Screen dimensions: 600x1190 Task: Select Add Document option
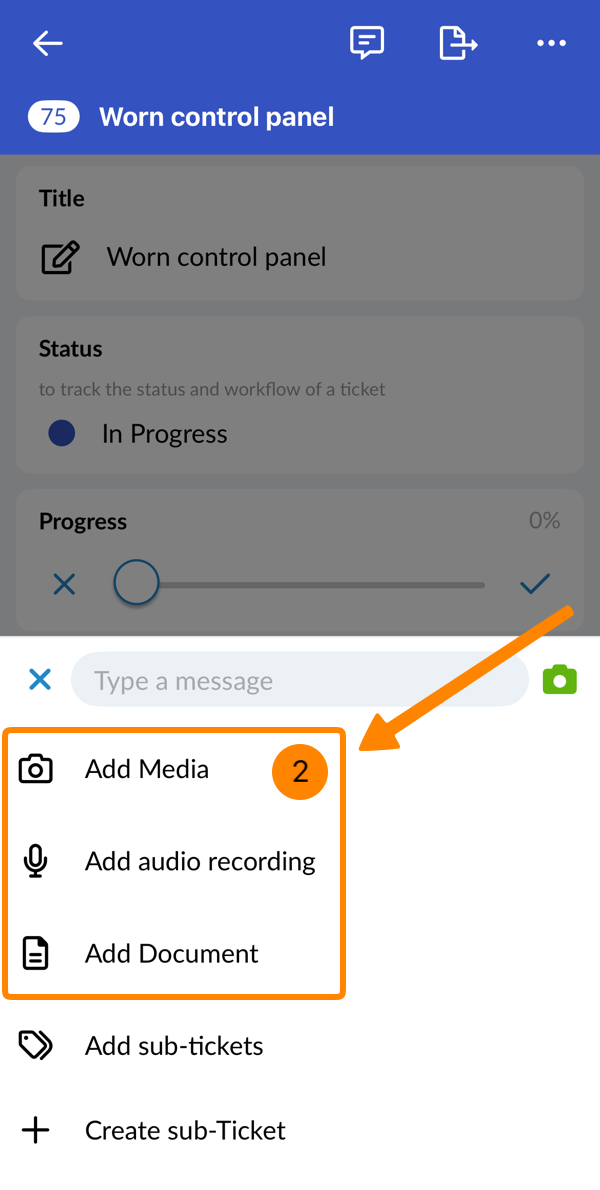[171, 953]
